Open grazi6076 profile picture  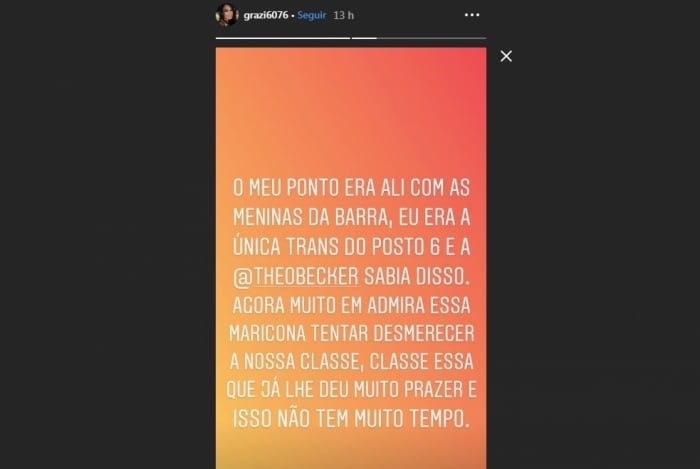(226, 14)
